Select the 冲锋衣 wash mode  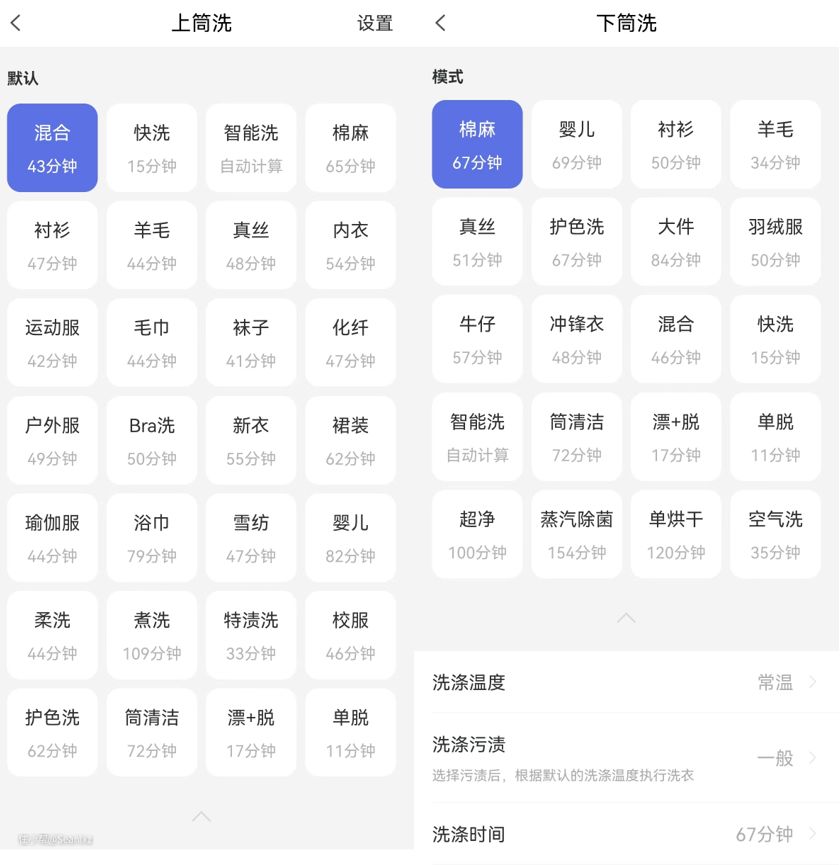click(577, 339)
